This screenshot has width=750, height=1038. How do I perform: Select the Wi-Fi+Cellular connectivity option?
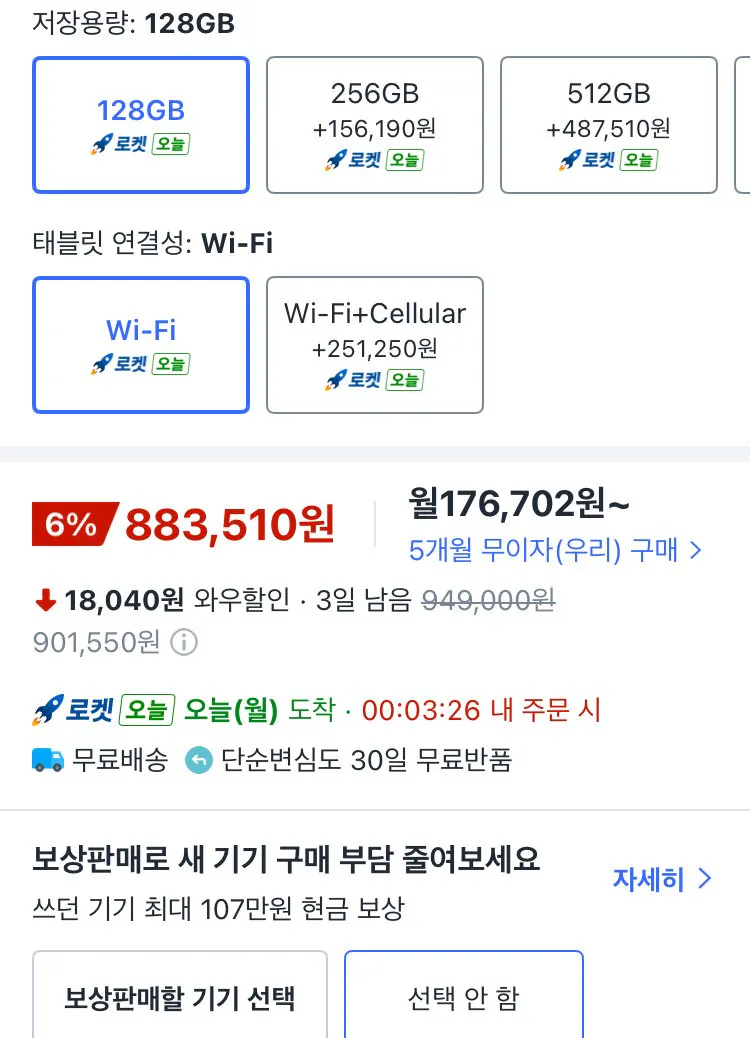(x=375, y=344)
